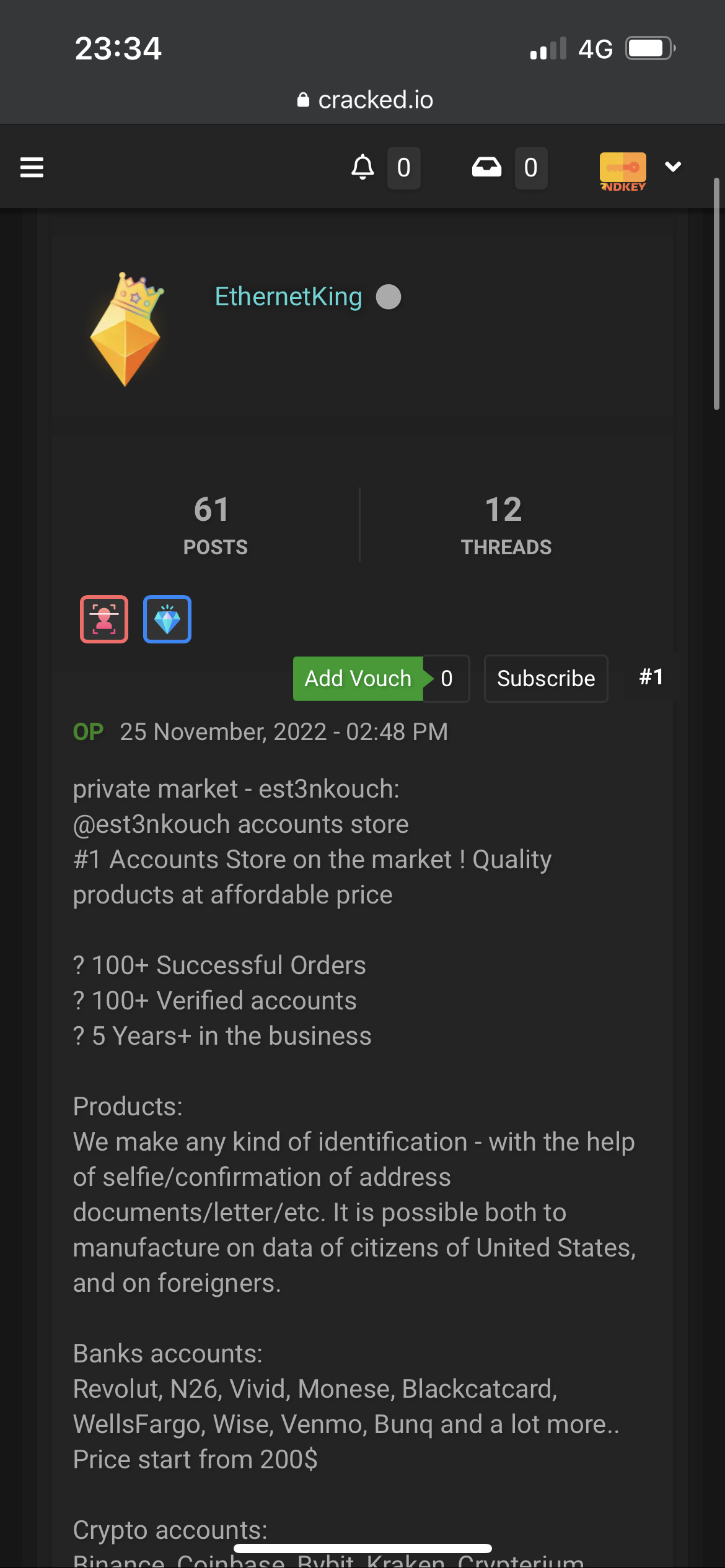Tap the blue diamond badge
725x1568 pixels.
[167, 619]
